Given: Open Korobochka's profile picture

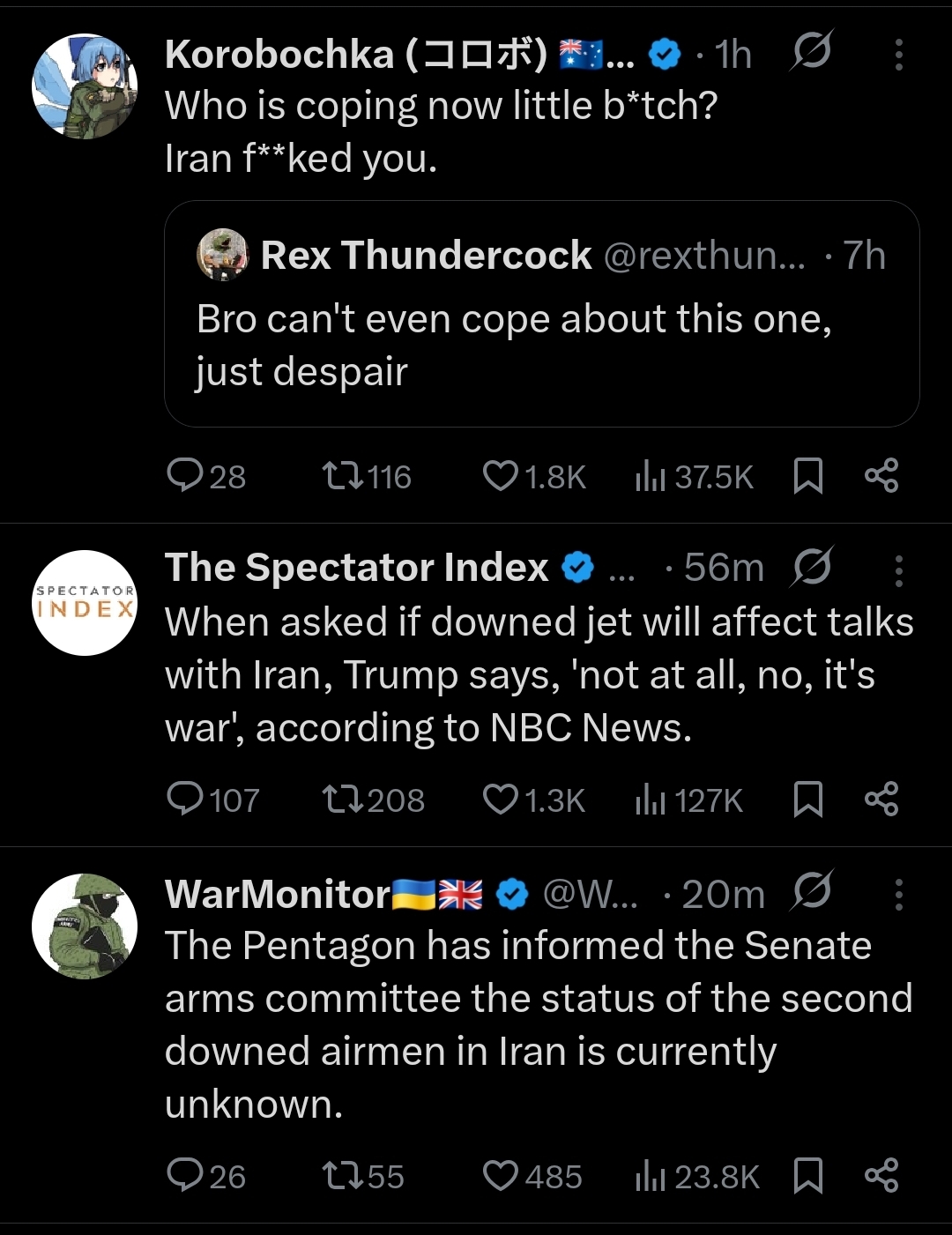Looking at the screenshot, I should tap(85, 86).
